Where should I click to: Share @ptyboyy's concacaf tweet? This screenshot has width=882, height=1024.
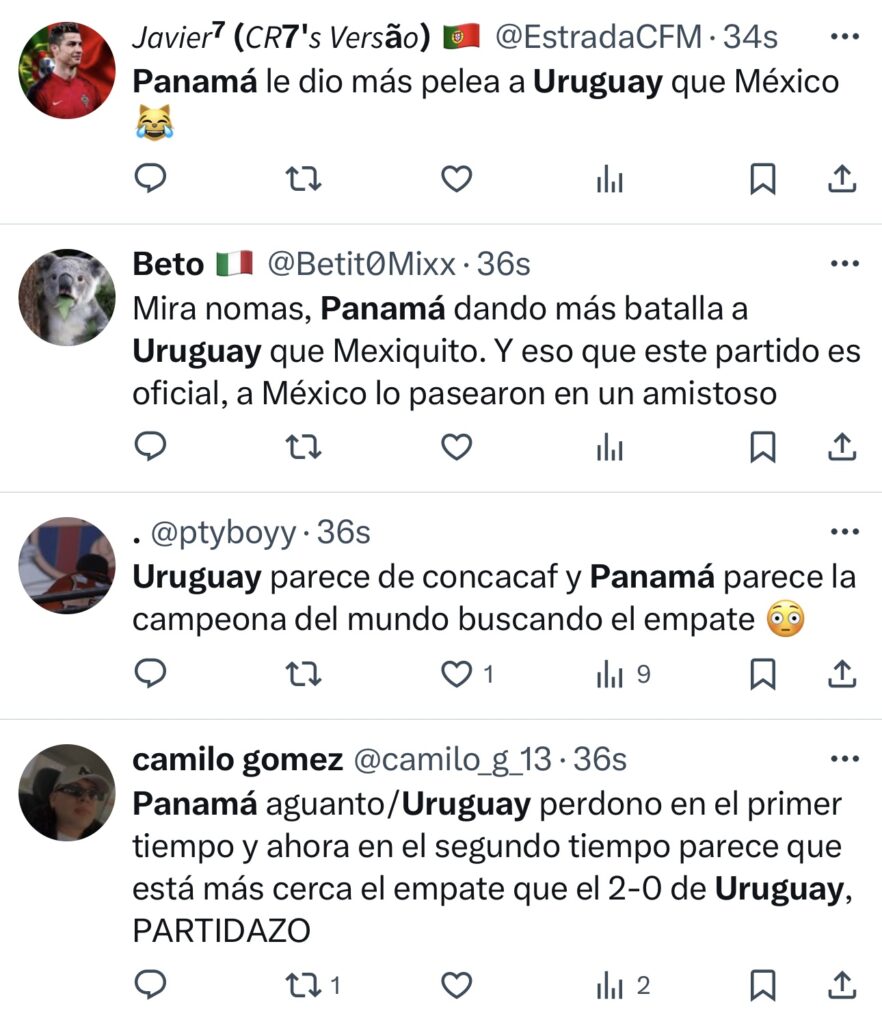point(842,674)
